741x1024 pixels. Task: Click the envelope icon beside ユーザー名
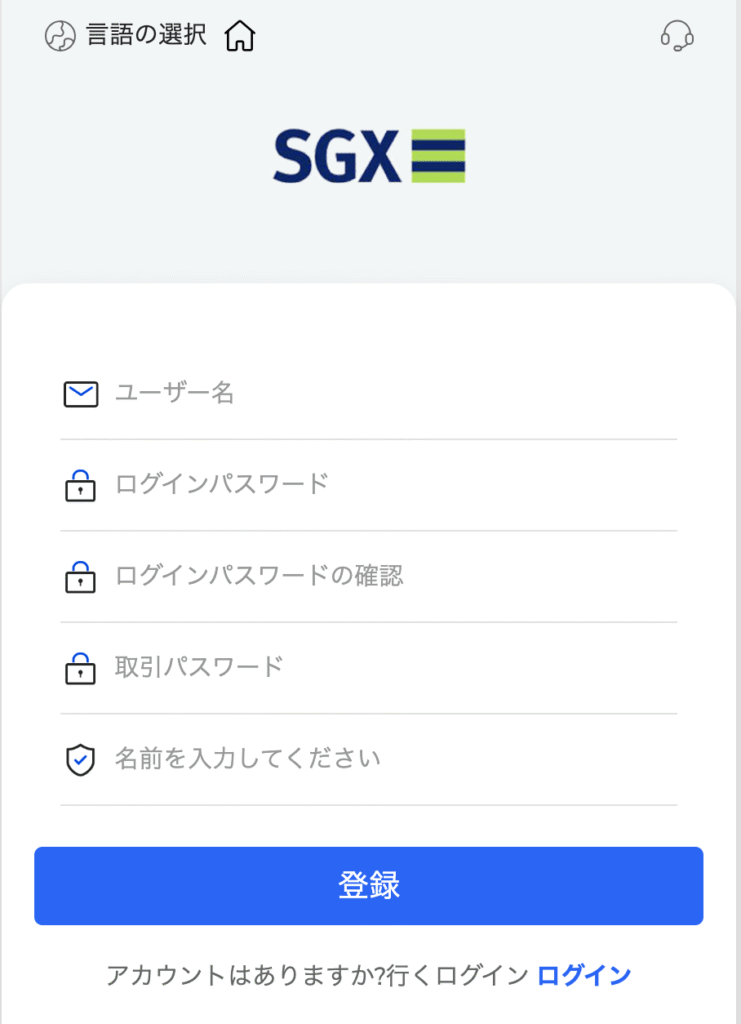click(x=81, y=393)
